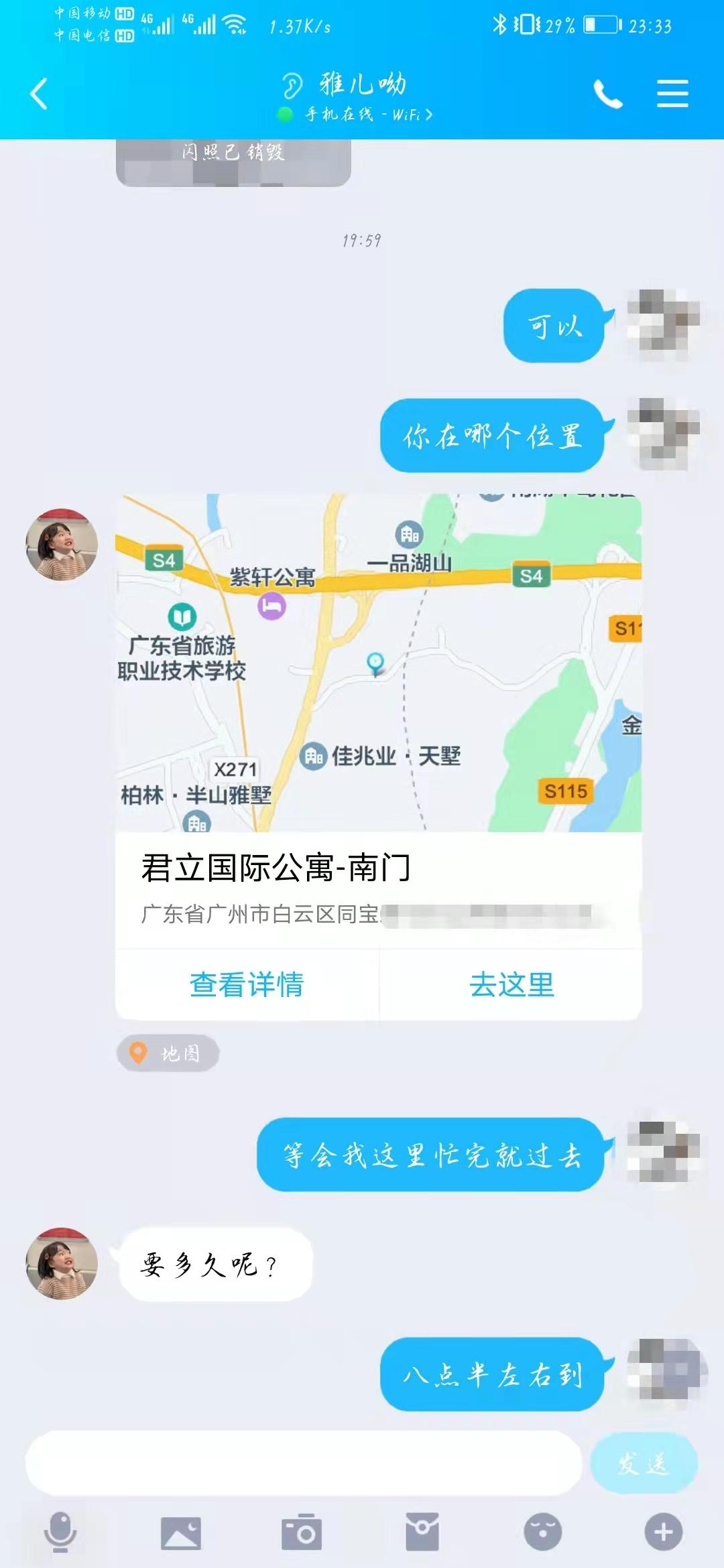
Task: Open the 地图 chip
Action: pos(168,1053)
